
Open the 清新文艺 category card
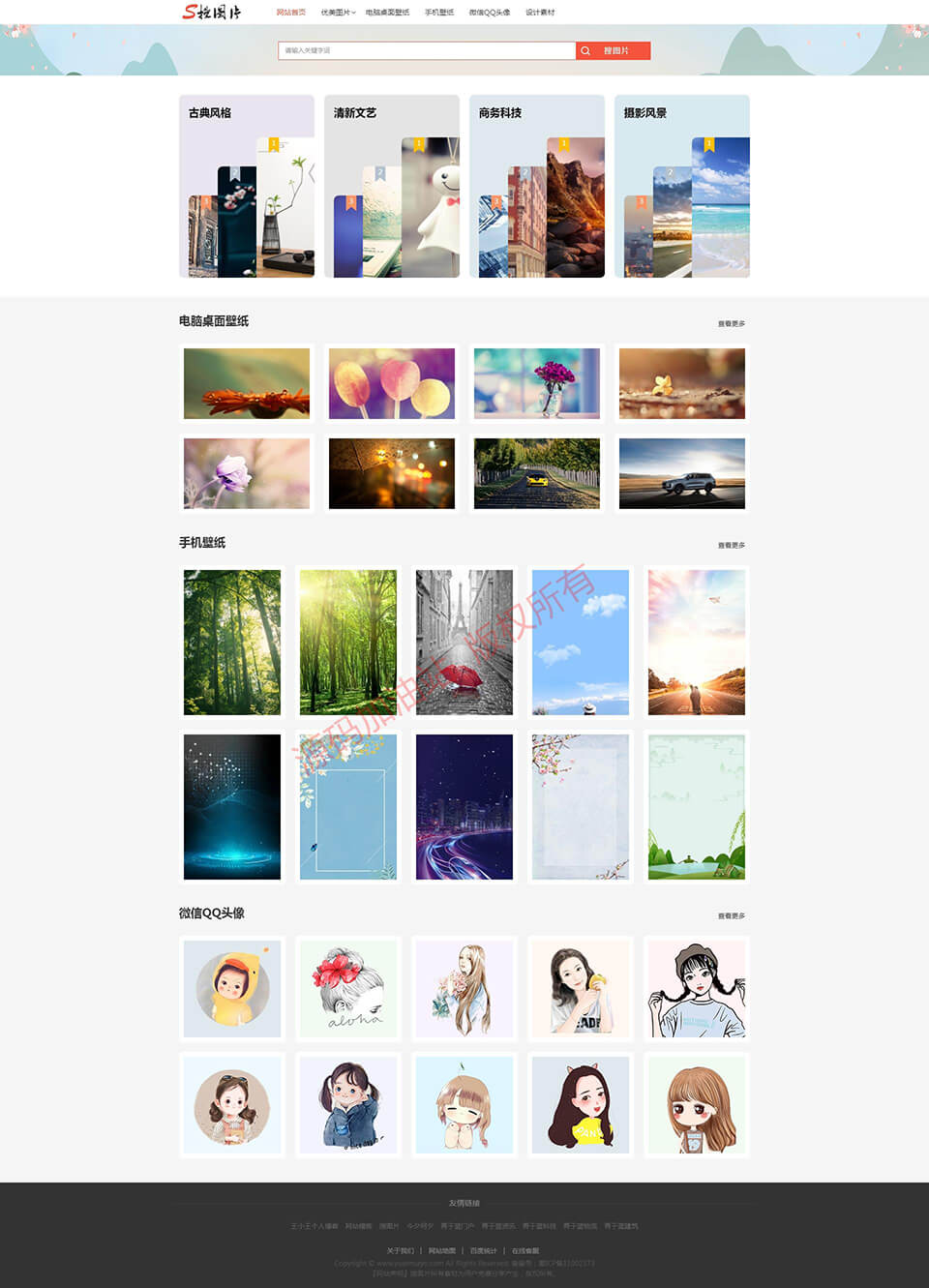pyautogui.click(x=392, y=186)
